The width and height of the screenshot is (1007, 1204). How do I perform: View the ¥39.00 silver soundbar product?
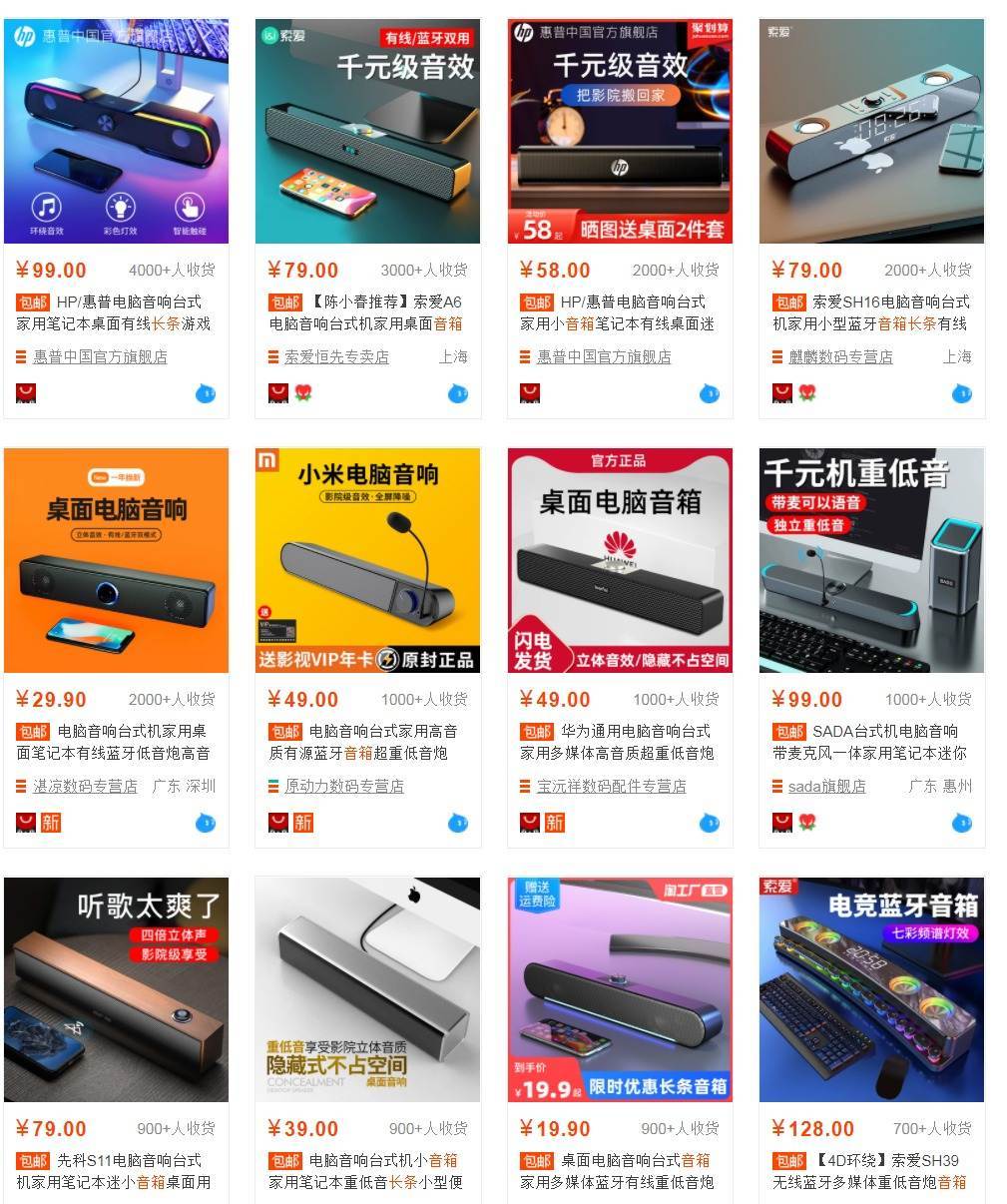pos(367,989)
